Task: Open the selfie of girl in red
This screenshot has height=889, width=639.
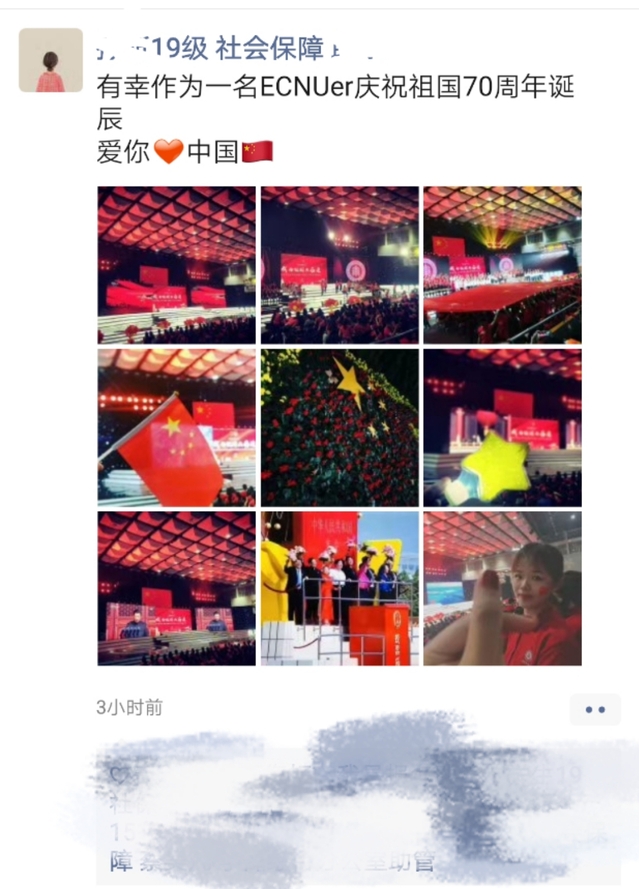Action: tap(502, 588)
